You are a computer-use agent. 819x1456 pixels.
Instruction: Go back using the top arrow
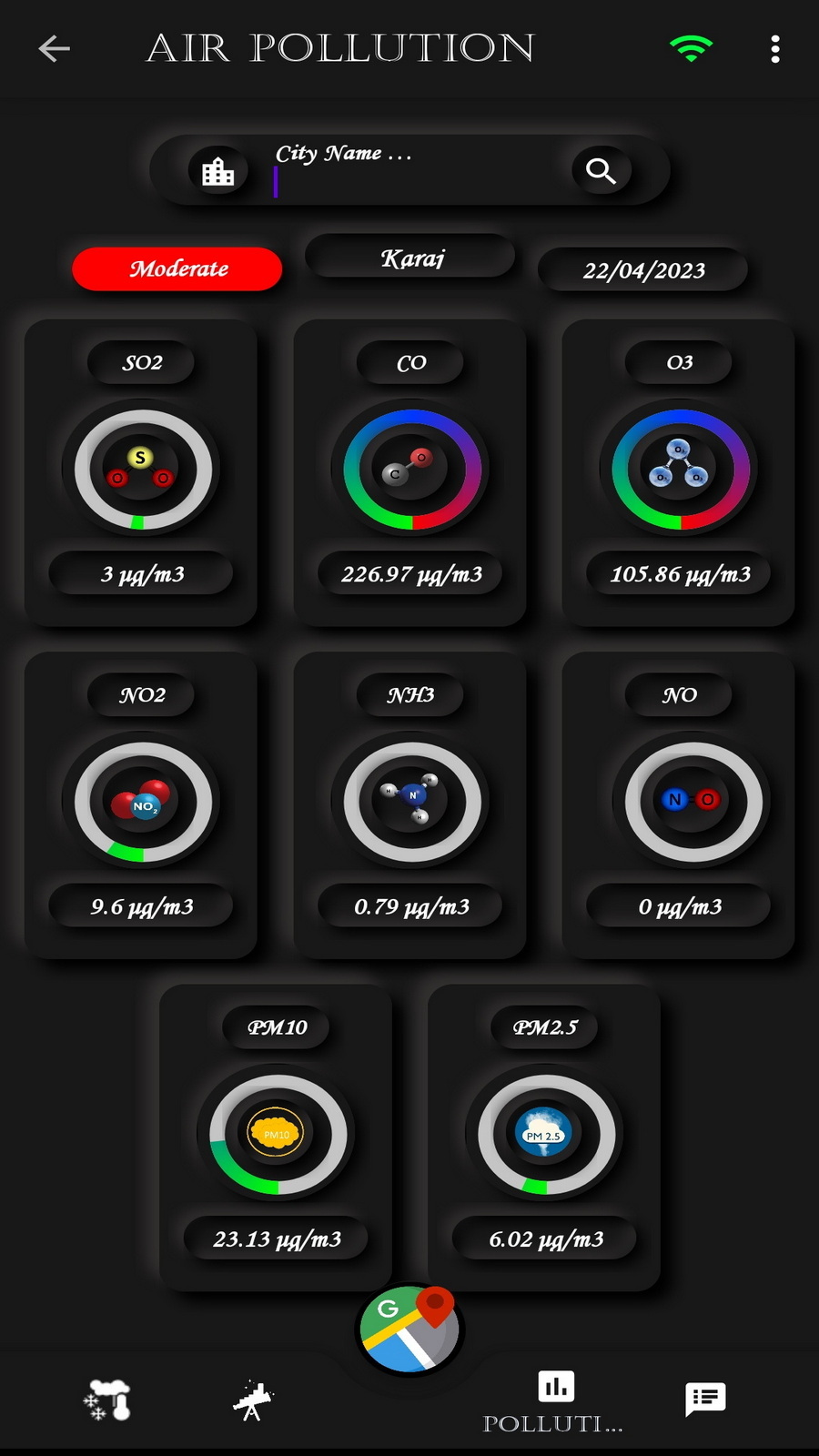(54, 48)
